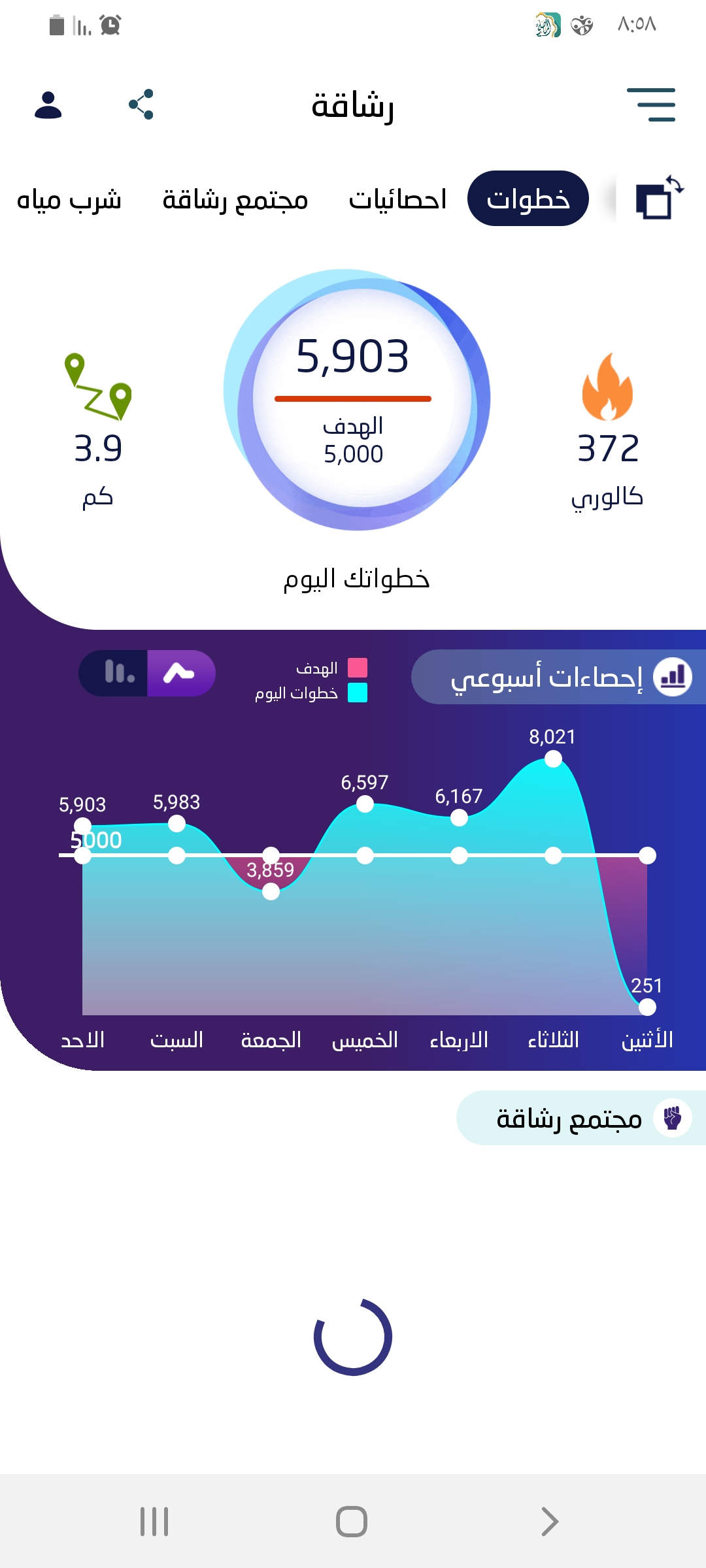Screen dimensions: 706x1568
Task: Open recent apps from navigation bar
Action: [154, 1522]
